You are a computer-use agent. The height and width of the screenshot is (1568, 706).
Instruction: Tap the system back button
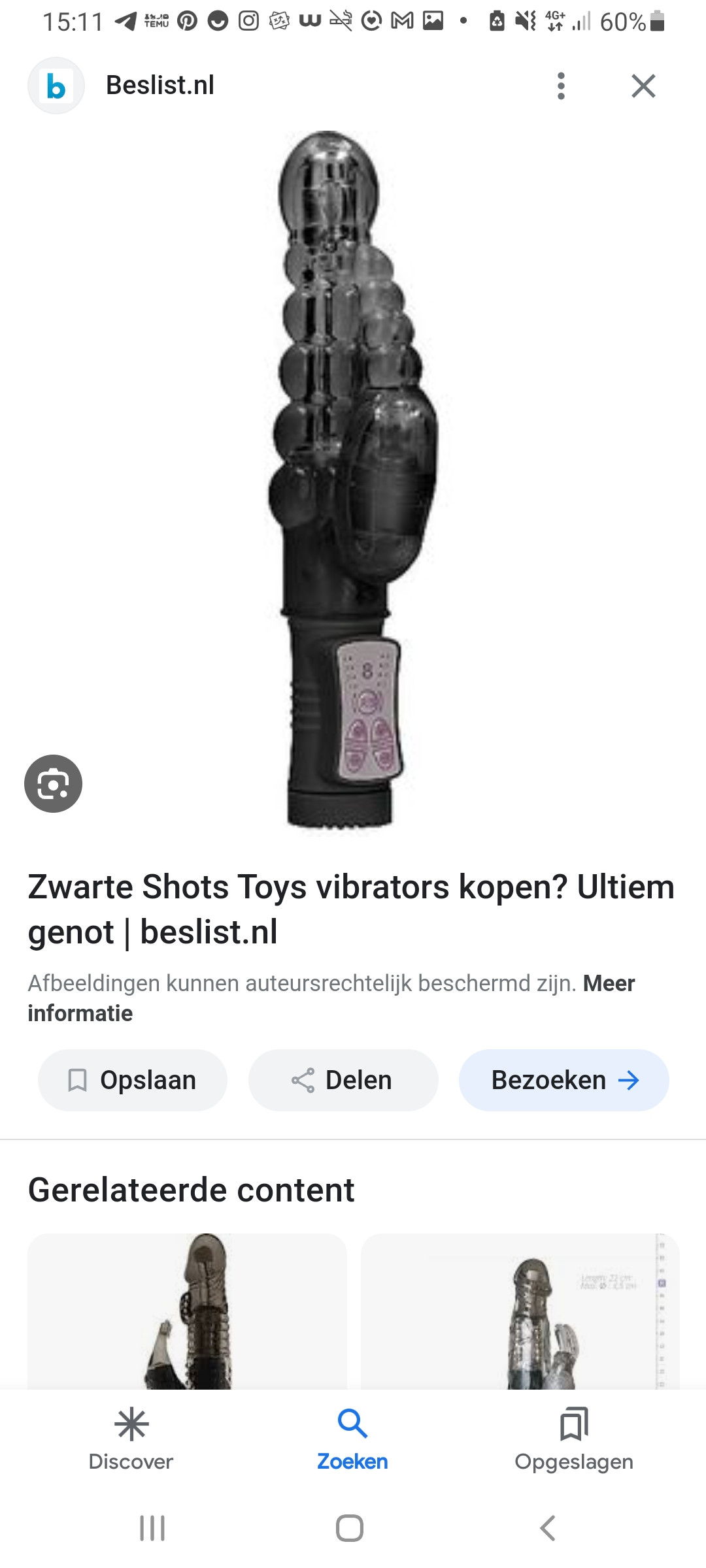coord(548,1528)
